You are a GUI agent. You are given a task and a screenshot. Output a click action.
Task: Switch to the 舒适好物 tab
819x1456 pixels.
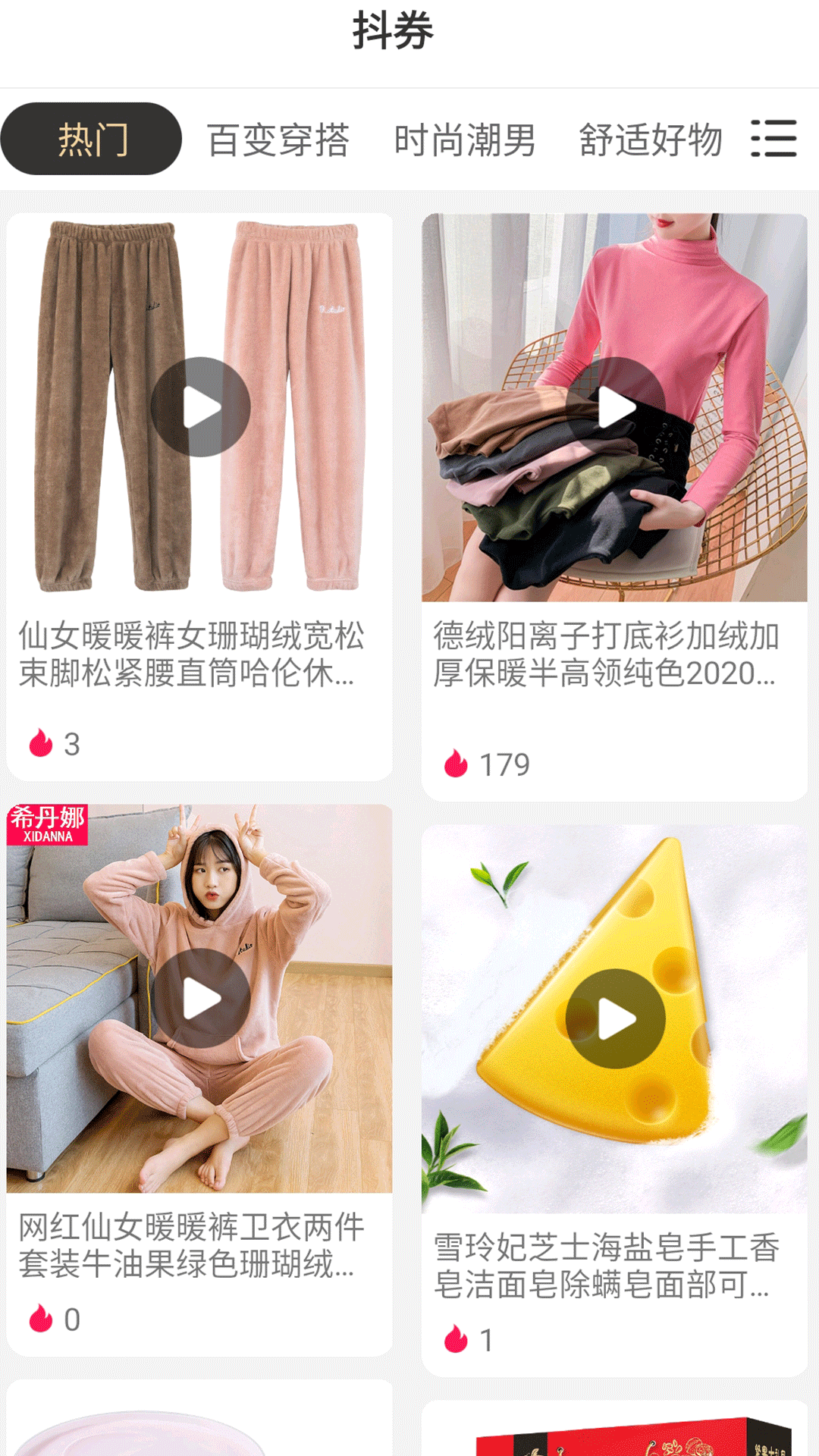click(651, 140)
